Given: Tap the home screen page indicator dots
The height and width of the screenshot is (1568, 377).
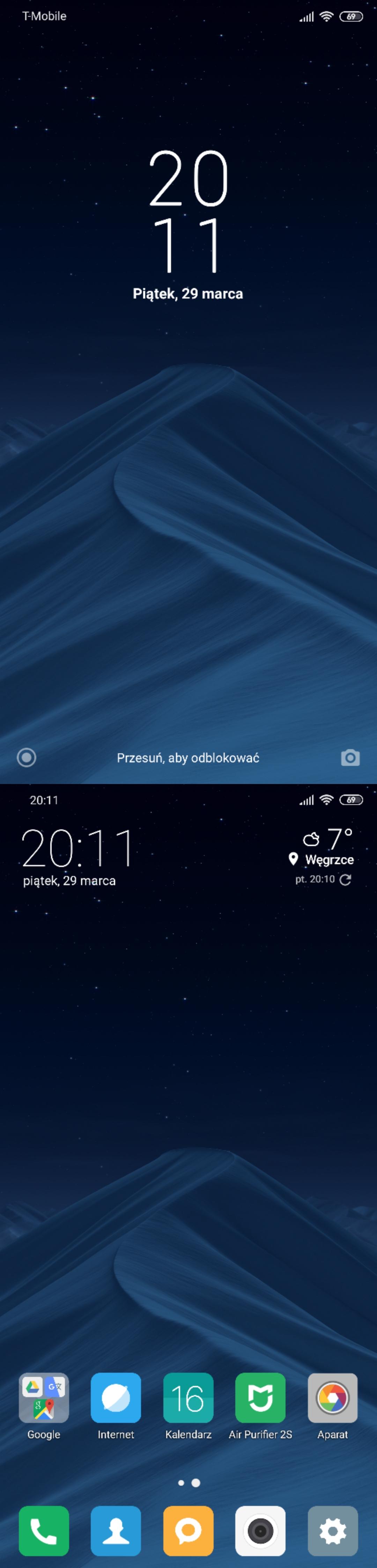Looking at the screenshot, I should coord(188,1483).
